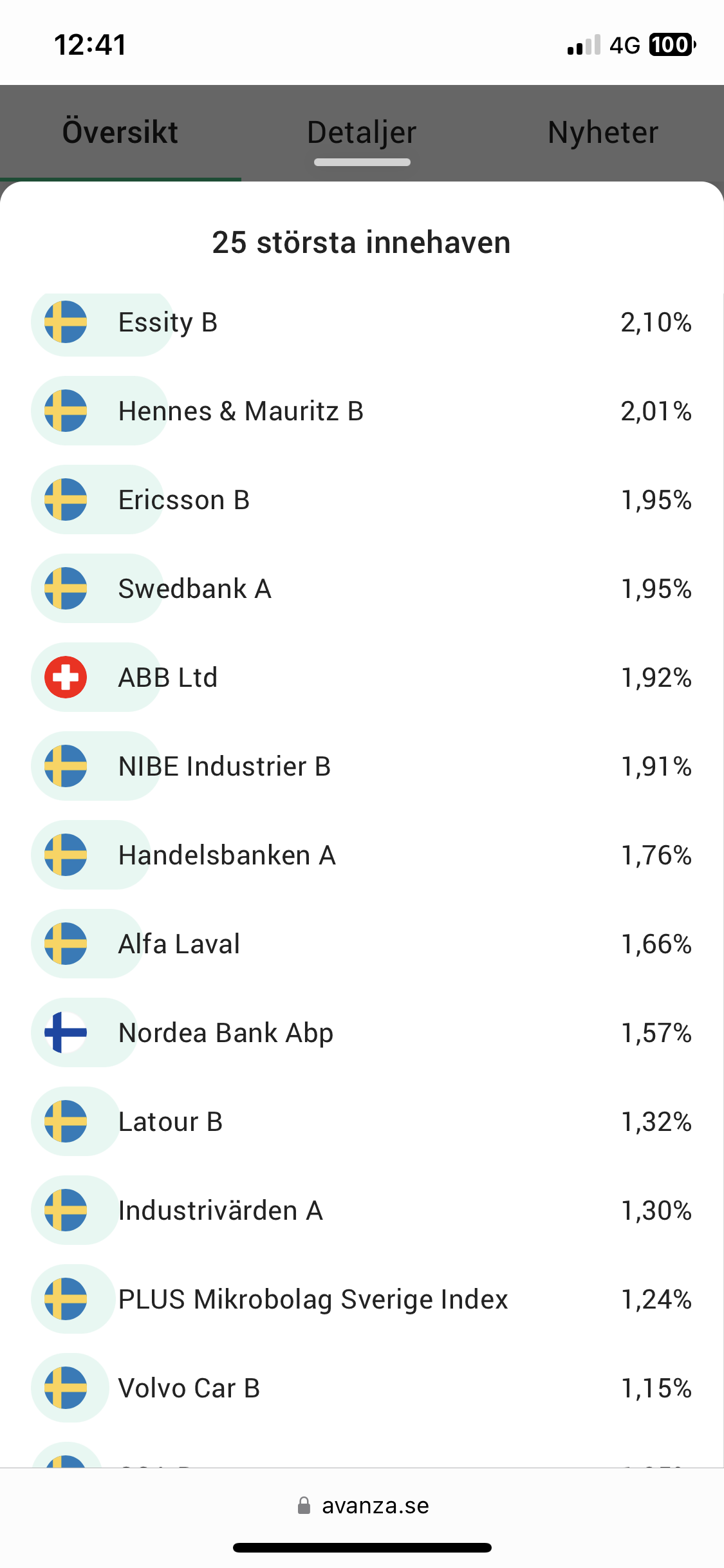Tap the avanza.se address bar
724x1568 pixels.
(363, 1506)
